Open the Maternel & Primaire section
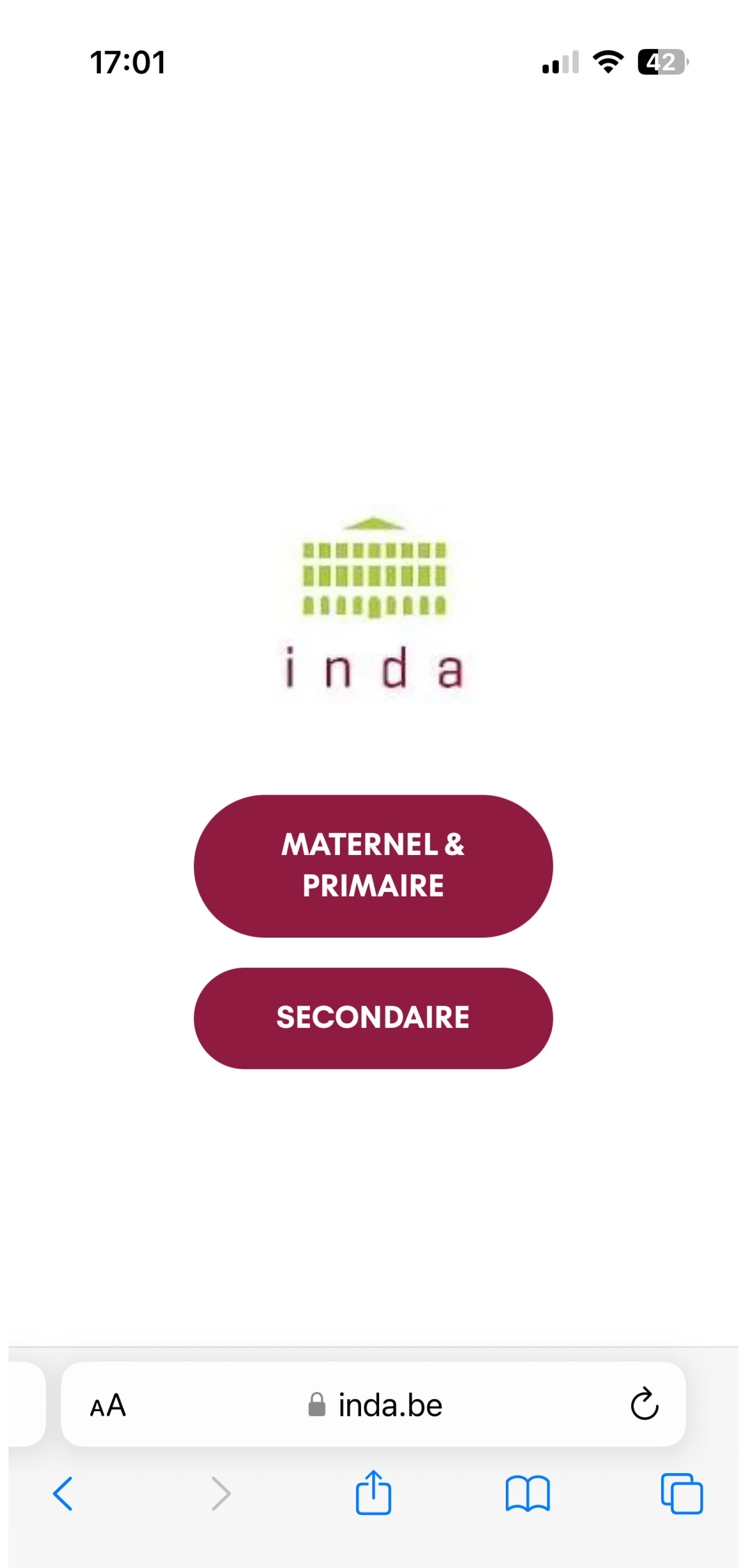 pos(373,866)
